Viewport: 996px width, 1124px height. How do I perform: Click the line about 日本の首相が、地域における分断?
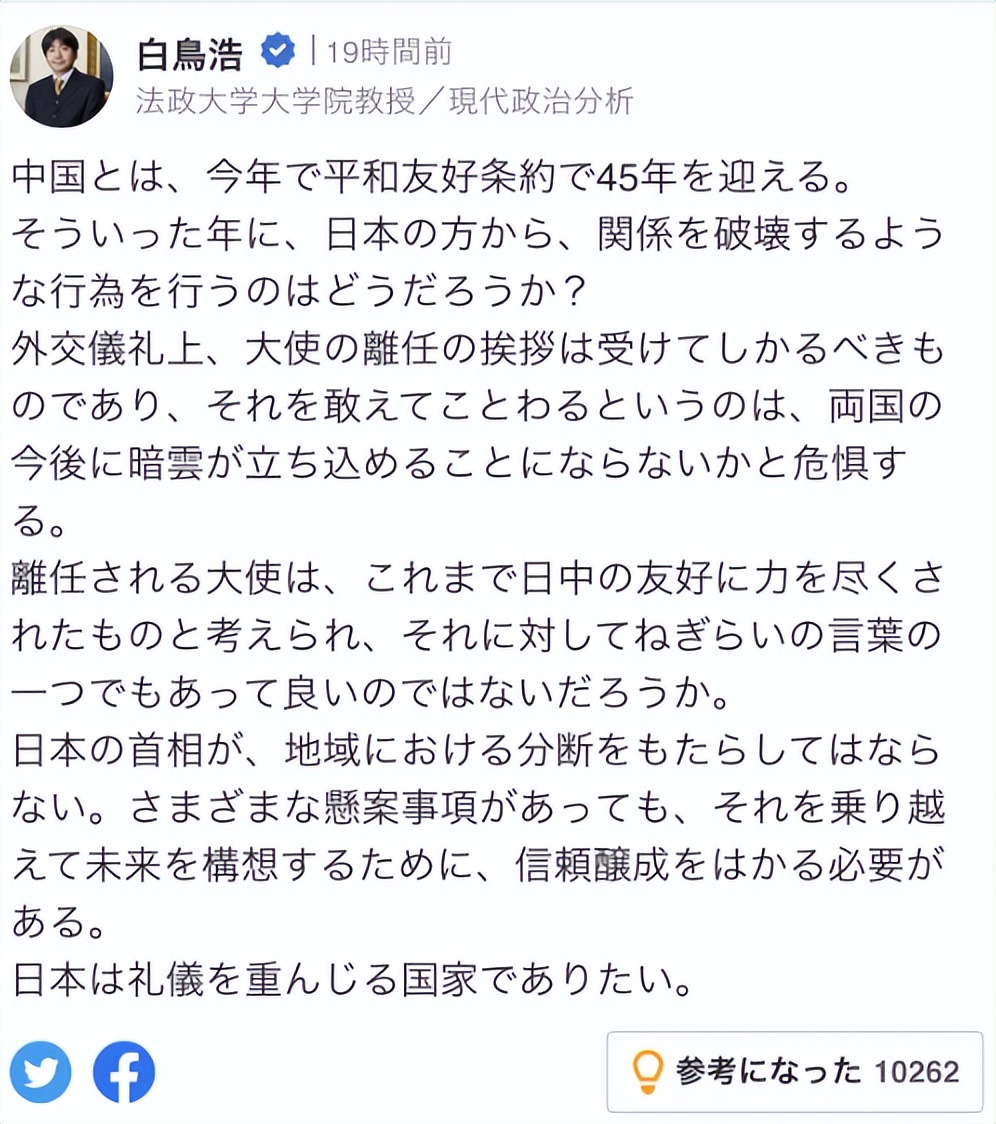point(470,746)
